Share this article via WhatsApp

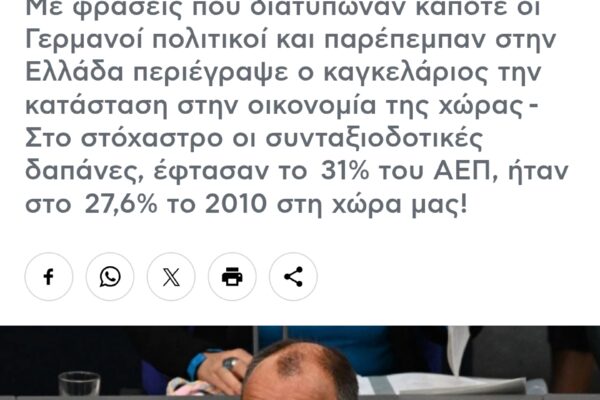tap(110, 276)
